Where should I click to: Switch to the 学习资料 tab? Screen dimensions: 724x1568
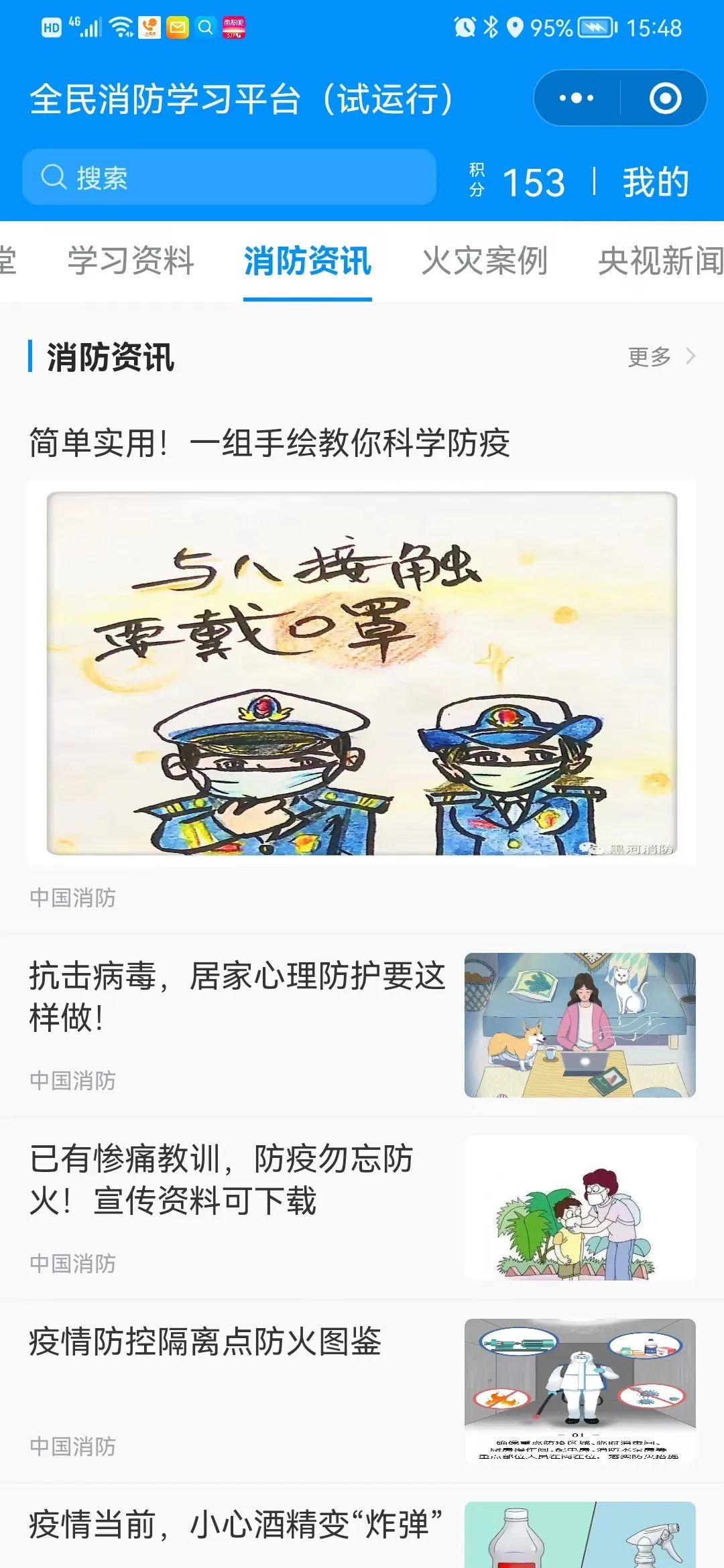131,261
